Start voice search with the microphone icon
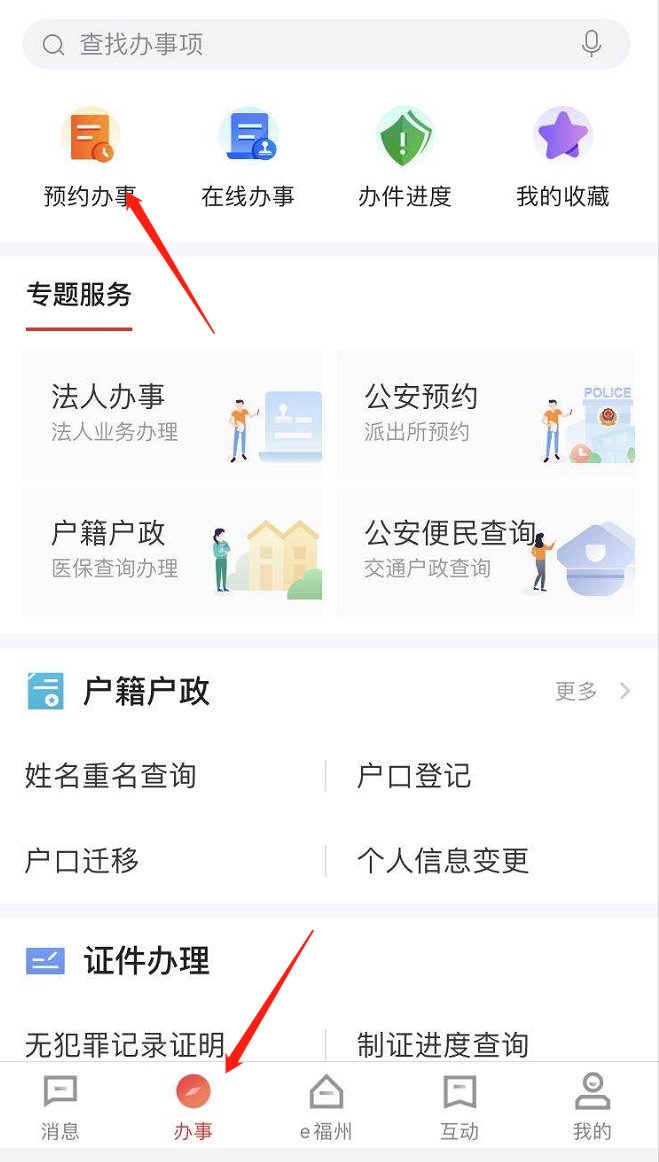The image size is (659, 1162). [x=591, y=45]
